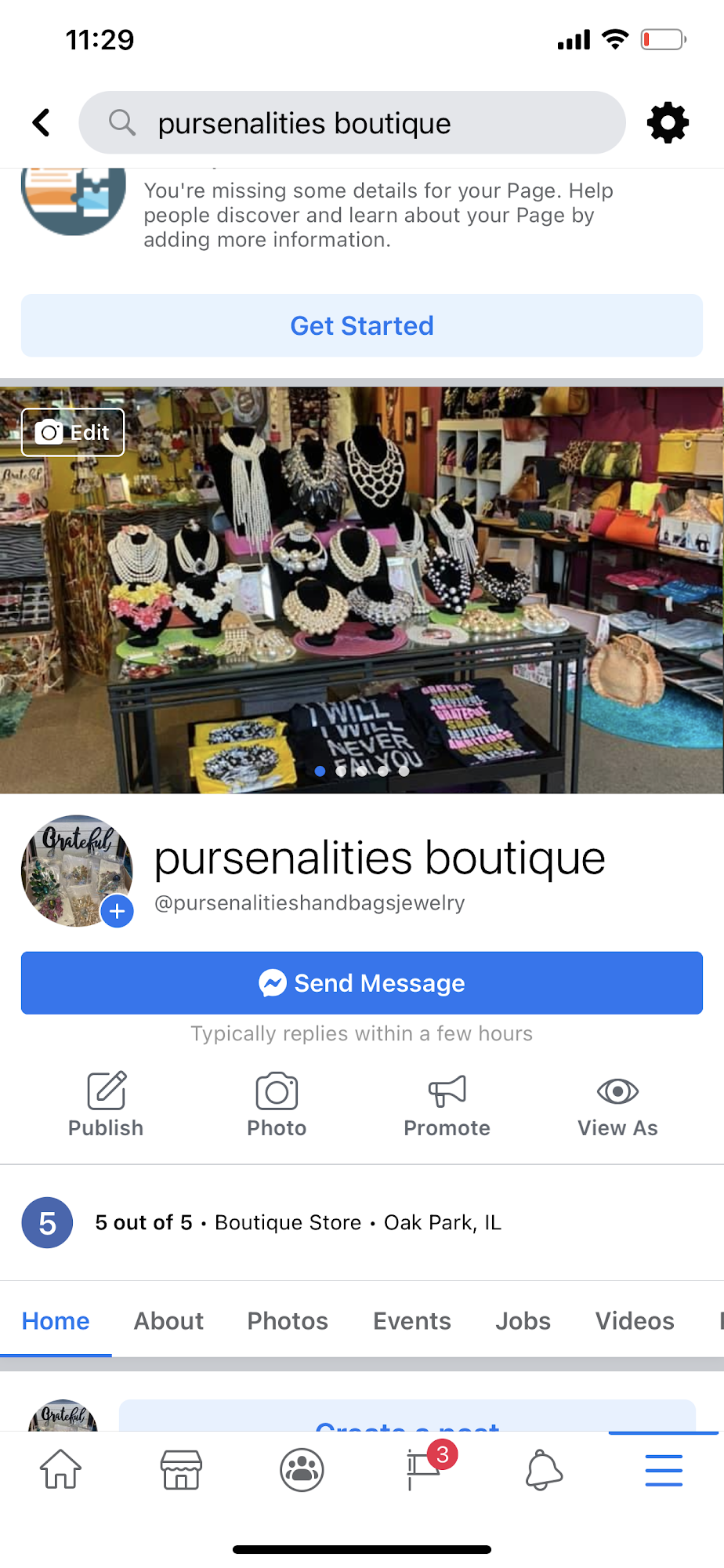Image resolution: width=724 pixels, height=1568 pixels.
Task: Publish a new post
Action: (x=106, y=1104)
